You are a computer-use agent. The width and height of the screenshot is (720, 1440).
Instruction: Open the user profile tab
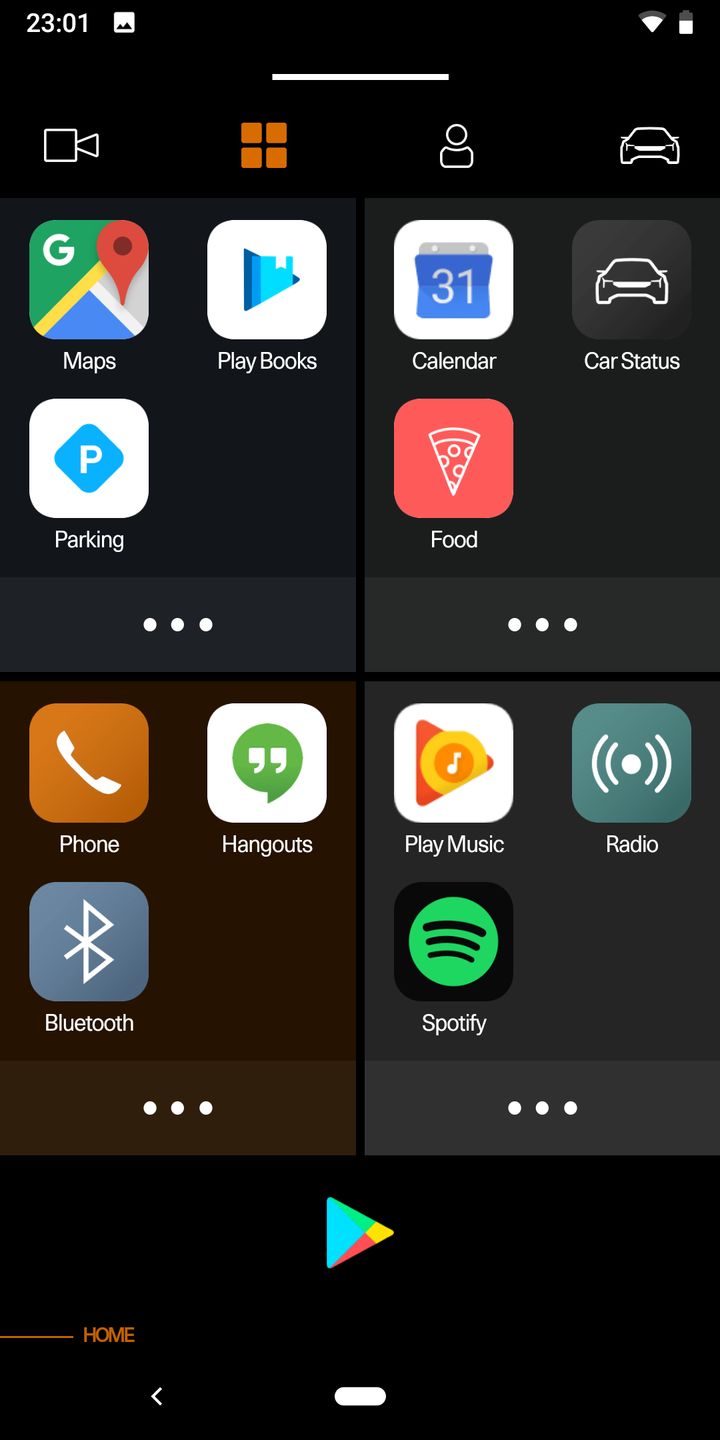pos(456,146)
